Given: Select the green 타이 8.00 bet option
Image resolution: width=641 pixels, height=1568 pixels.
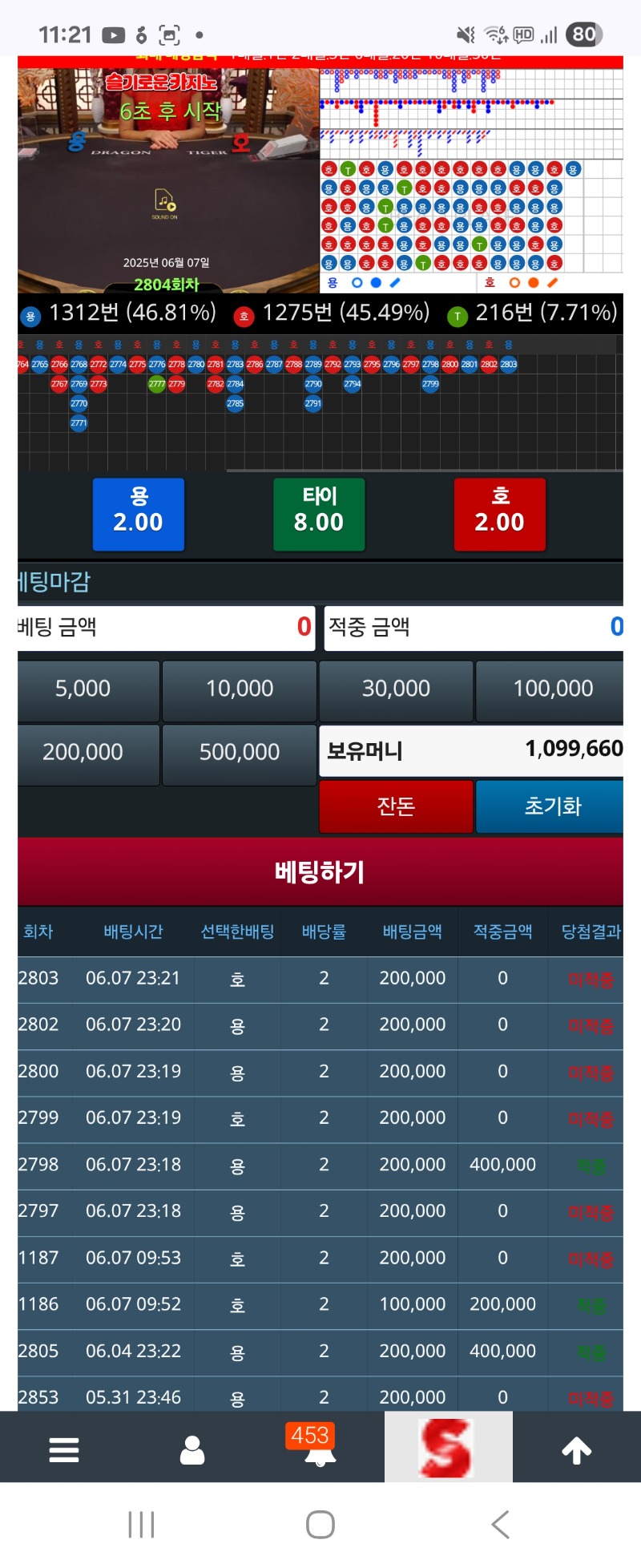Looking at the screenshot, I should click(319, 514).
